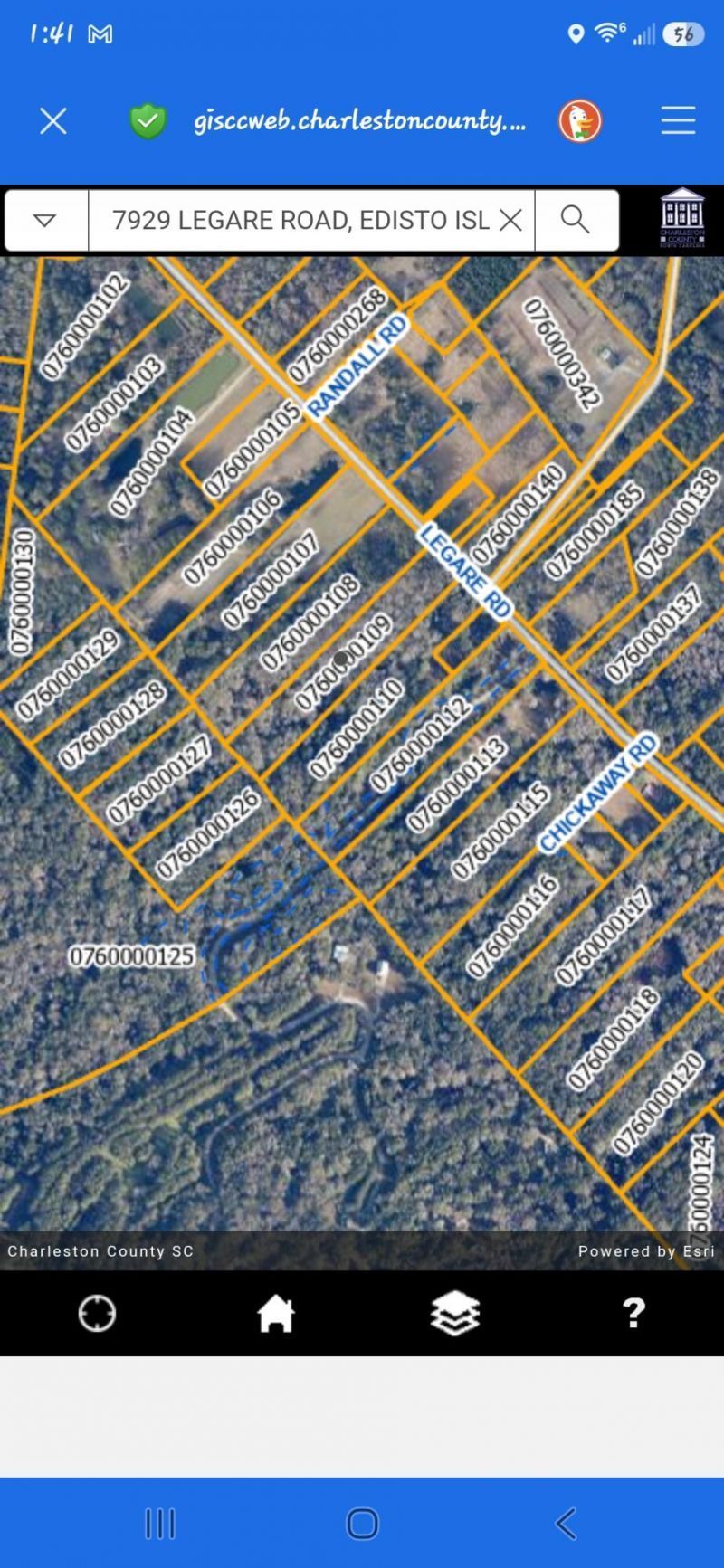Return map to home extent
Viewport: 724px width, 1568px height.
click(276, 1313)
